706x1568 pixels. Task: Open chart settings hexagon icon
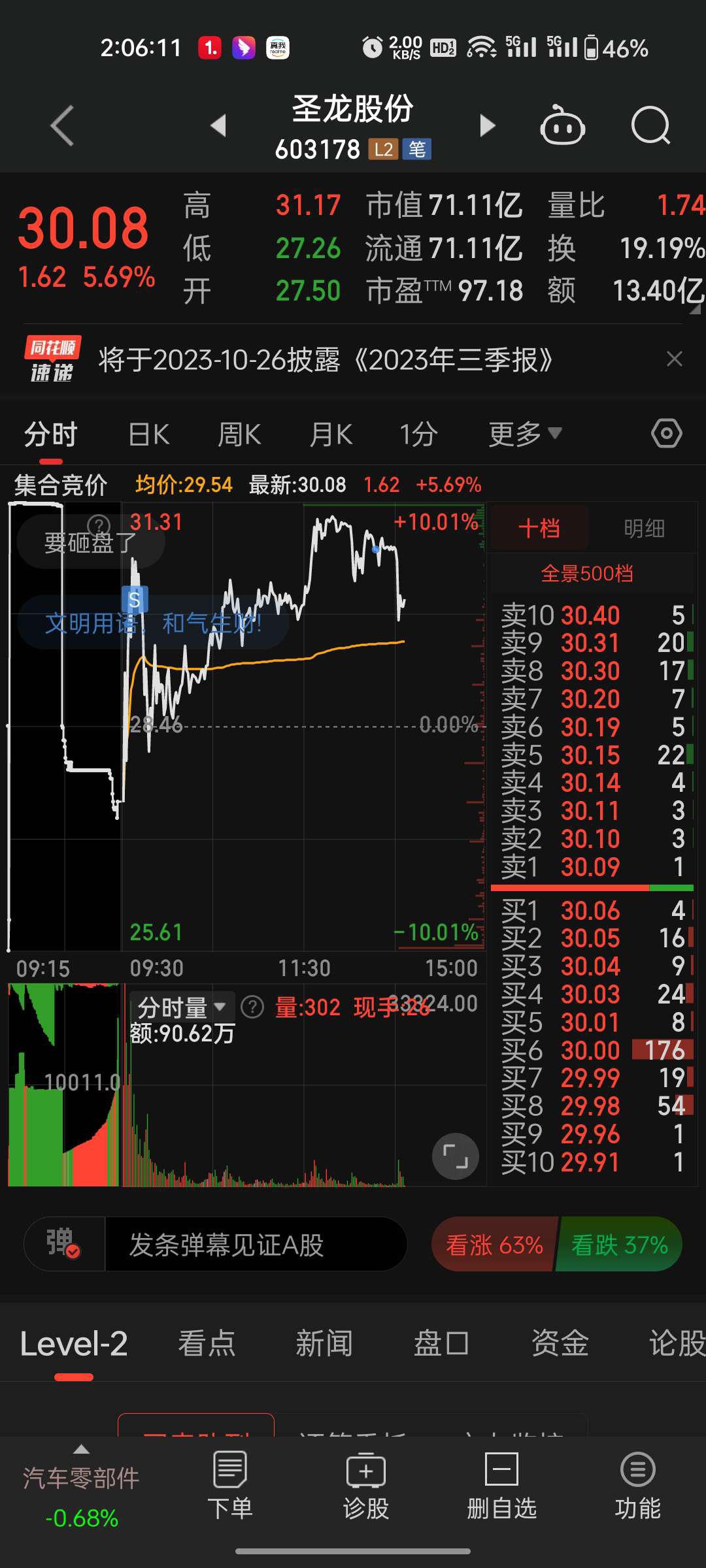667,433
